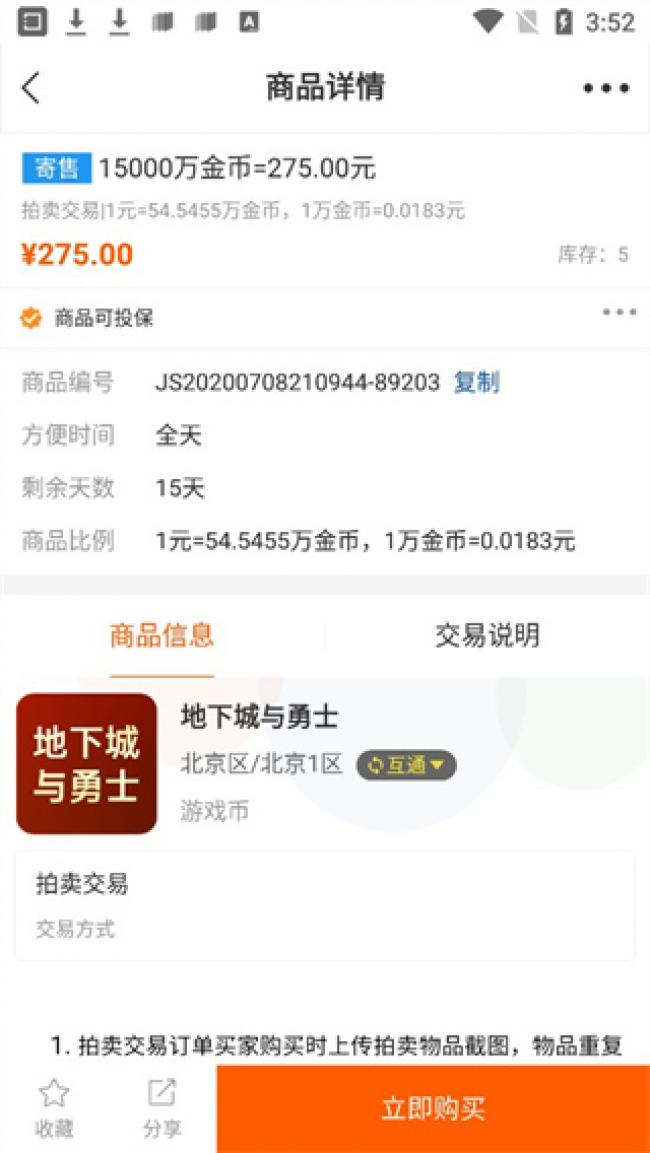The image size is (650, 1153).
Task: Open the 互通 server dropdown
Action: click(406, 765)
